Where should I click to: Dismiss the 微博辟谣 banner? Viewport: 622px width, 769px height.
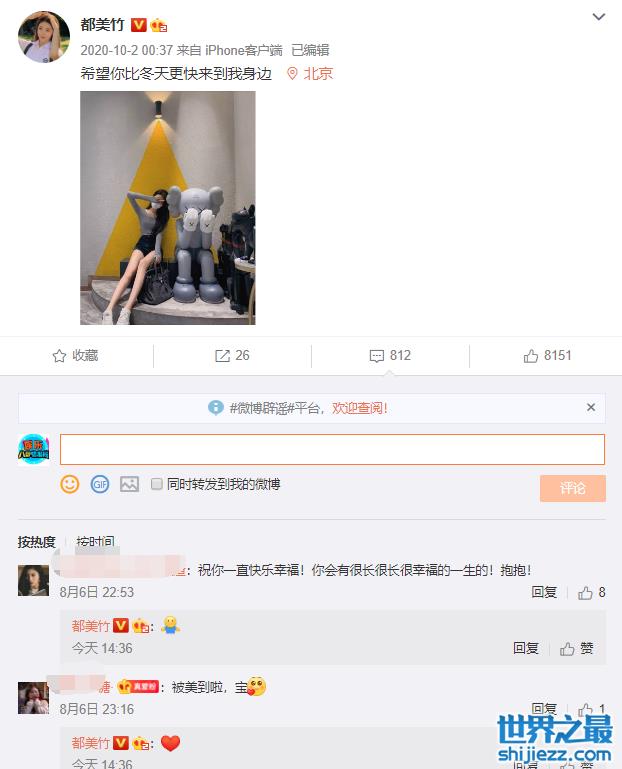tap(591, 408)
